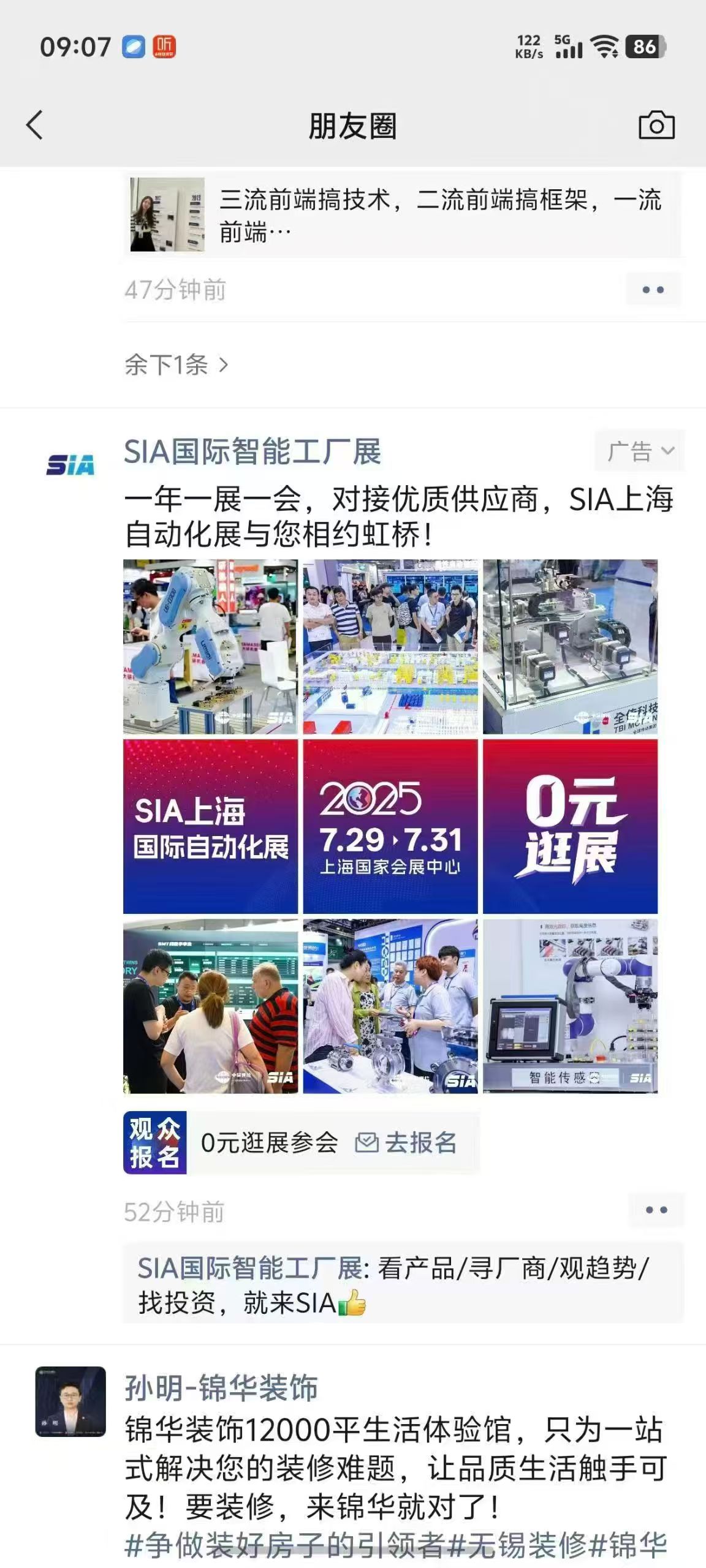
Task: Open like/comment menu on the 47分钟前 post
Action: click(x=653, y=290)
